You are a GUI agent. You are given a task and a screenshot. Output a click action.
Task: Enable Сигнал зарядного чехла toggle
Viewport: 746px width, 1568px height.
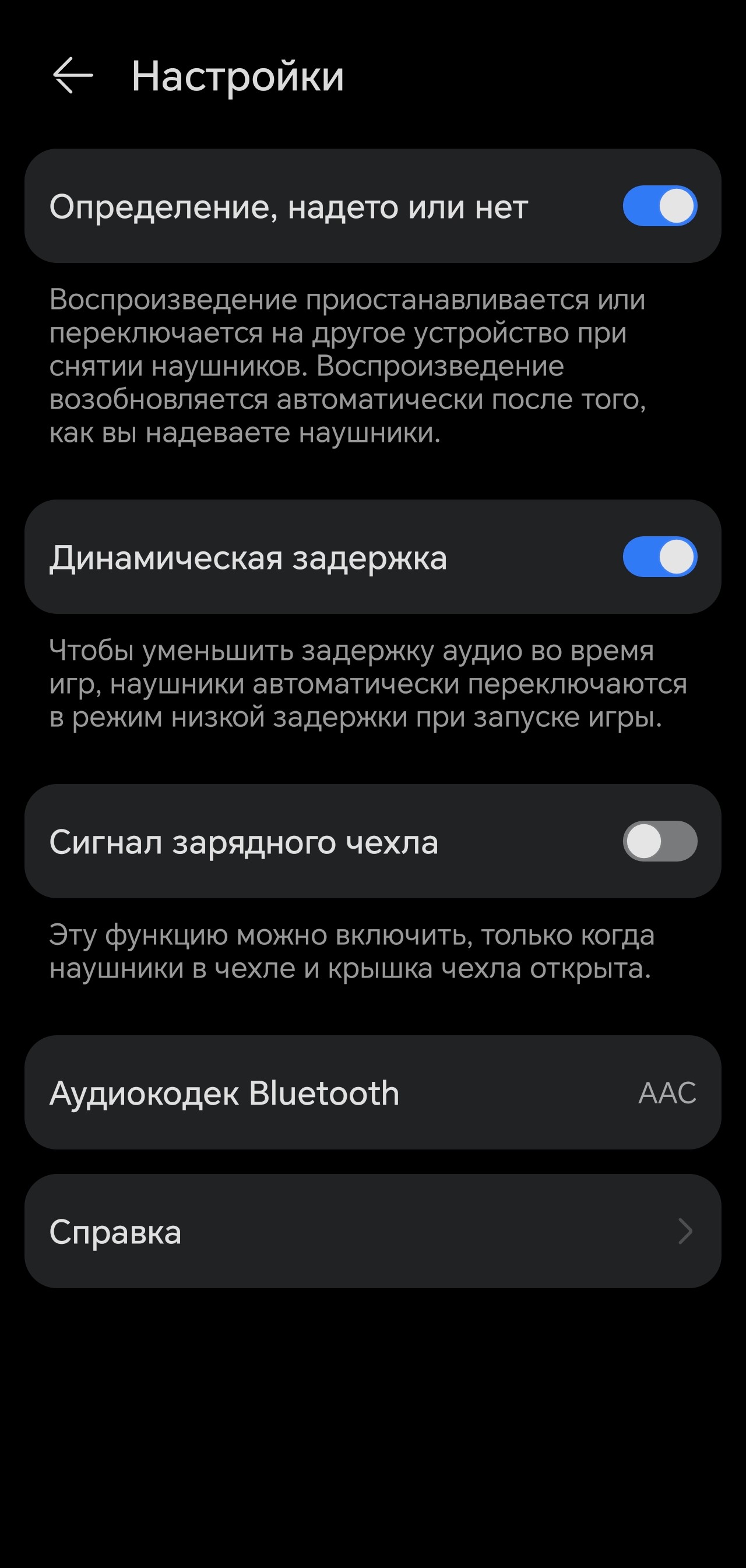point(659,841)
